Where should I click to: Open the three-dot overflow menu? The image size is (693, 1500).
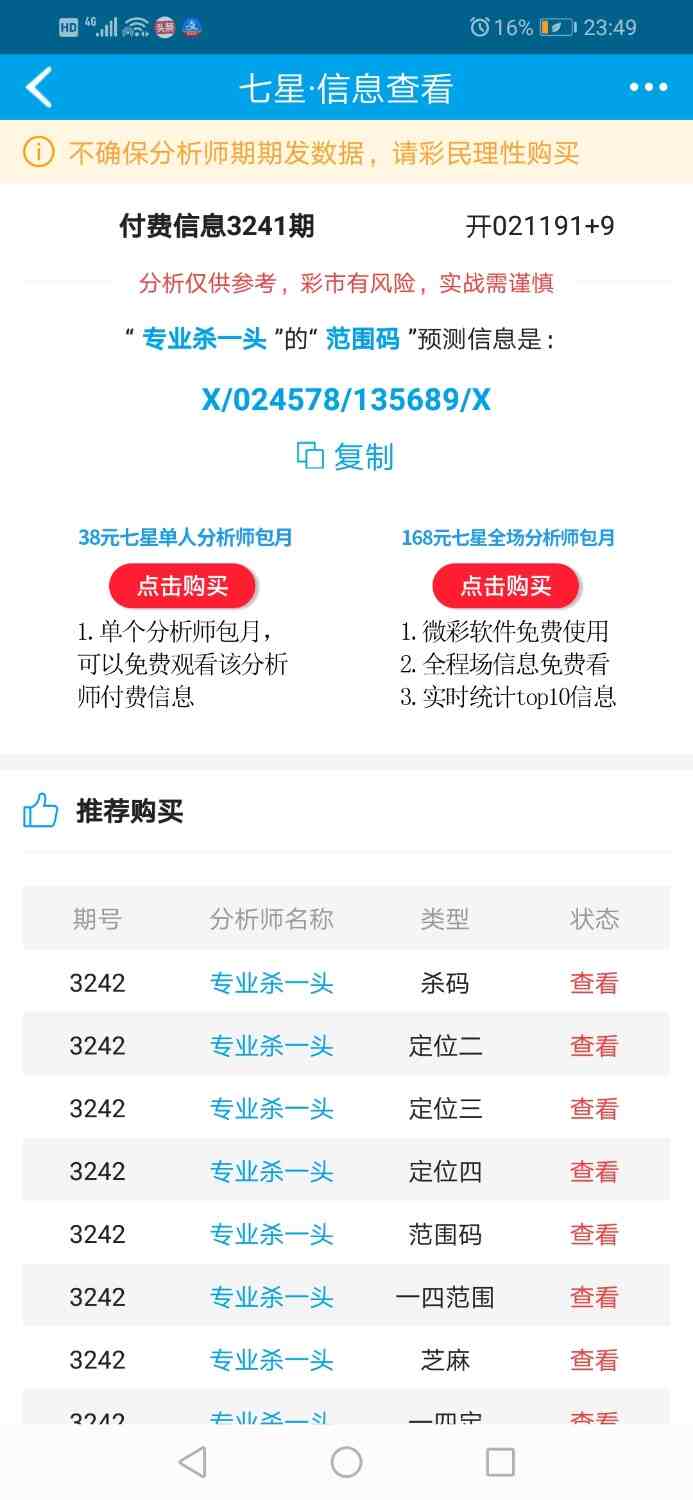(648, 88)
